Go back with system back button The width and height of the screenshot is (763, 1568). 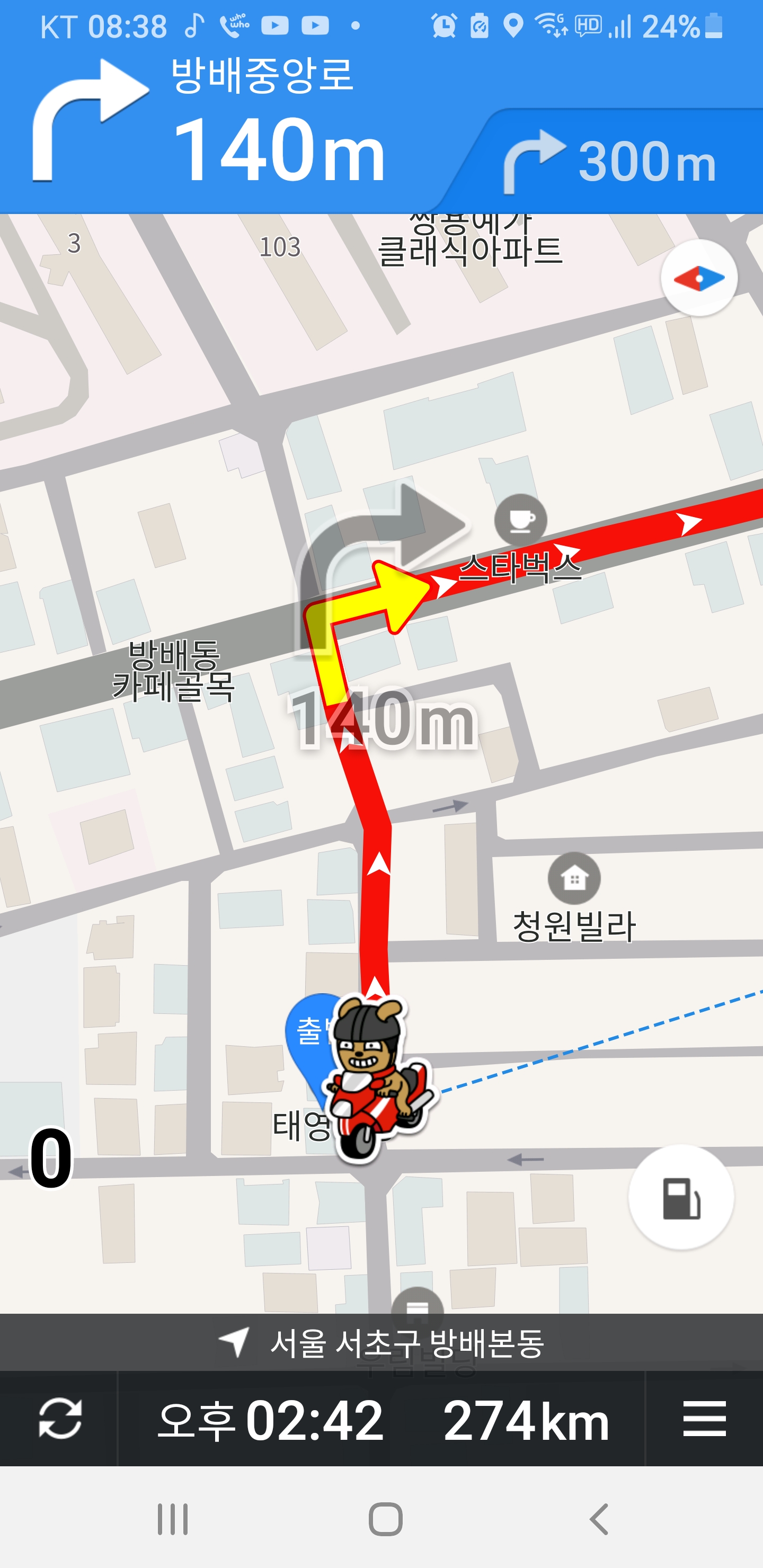[x=599, y=1519]
